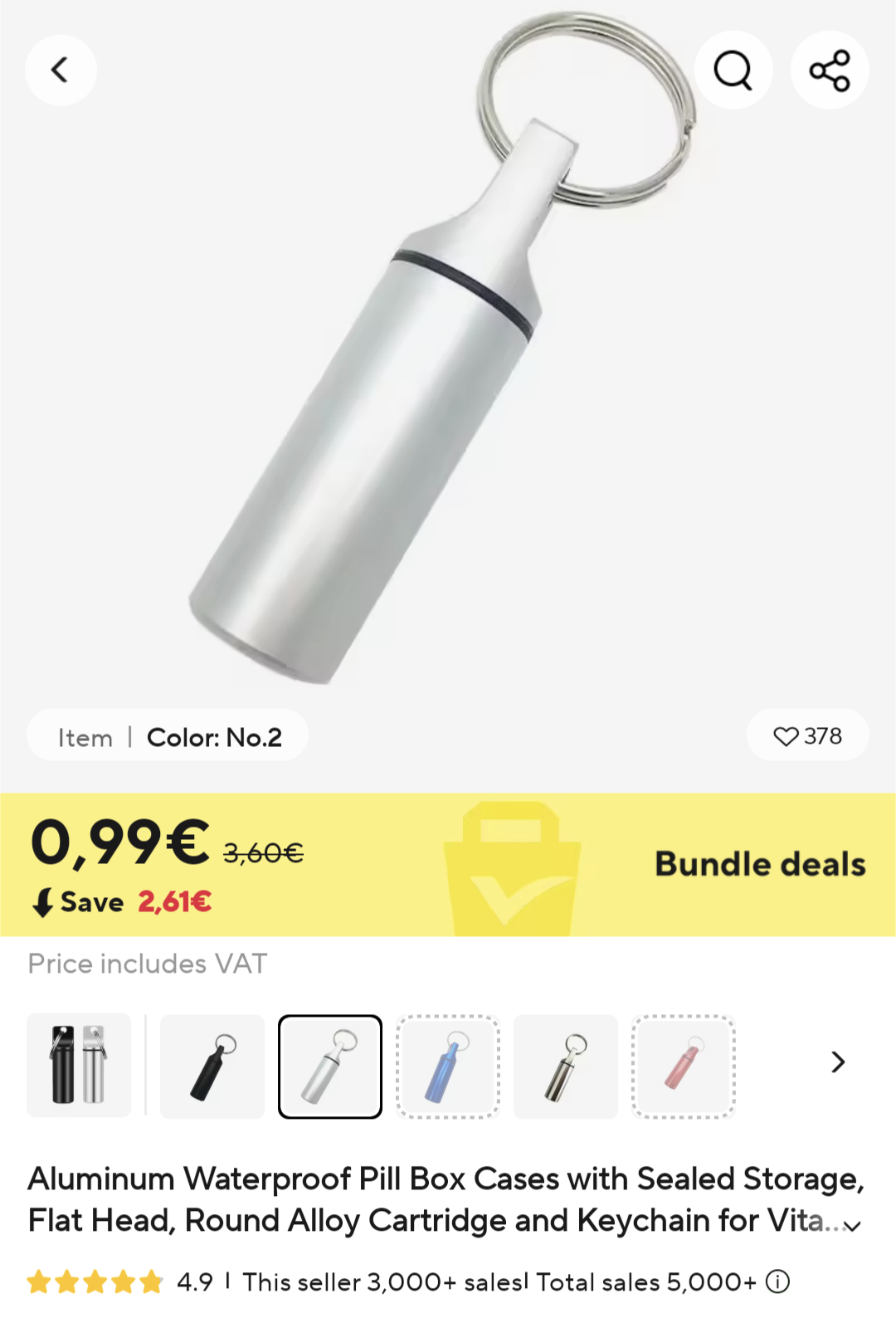
Task: Add item to wishlist with 378 likes
Action: [807, 736]
